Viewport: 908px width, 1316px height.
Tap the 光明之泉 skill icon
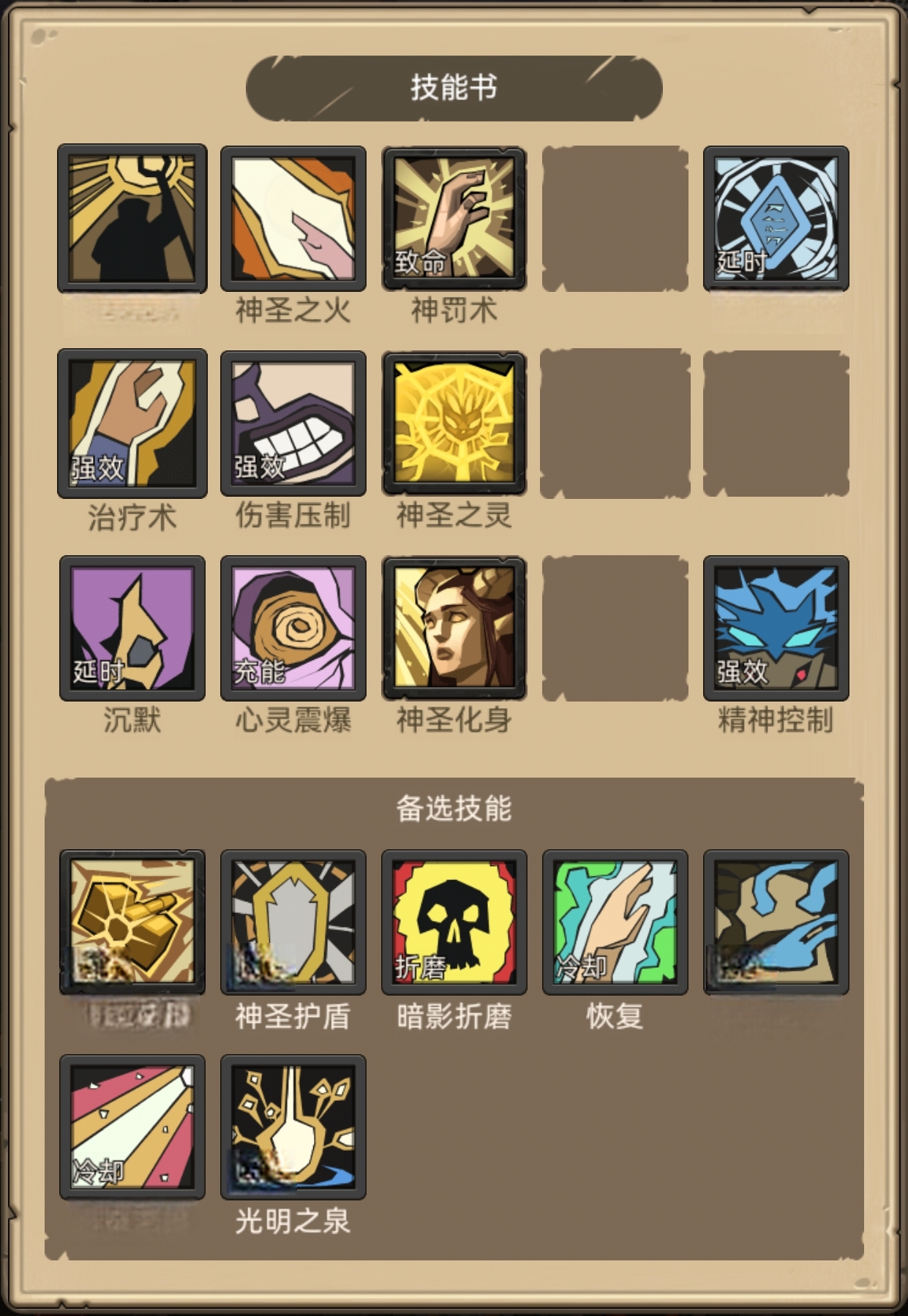pos(293,1127)
